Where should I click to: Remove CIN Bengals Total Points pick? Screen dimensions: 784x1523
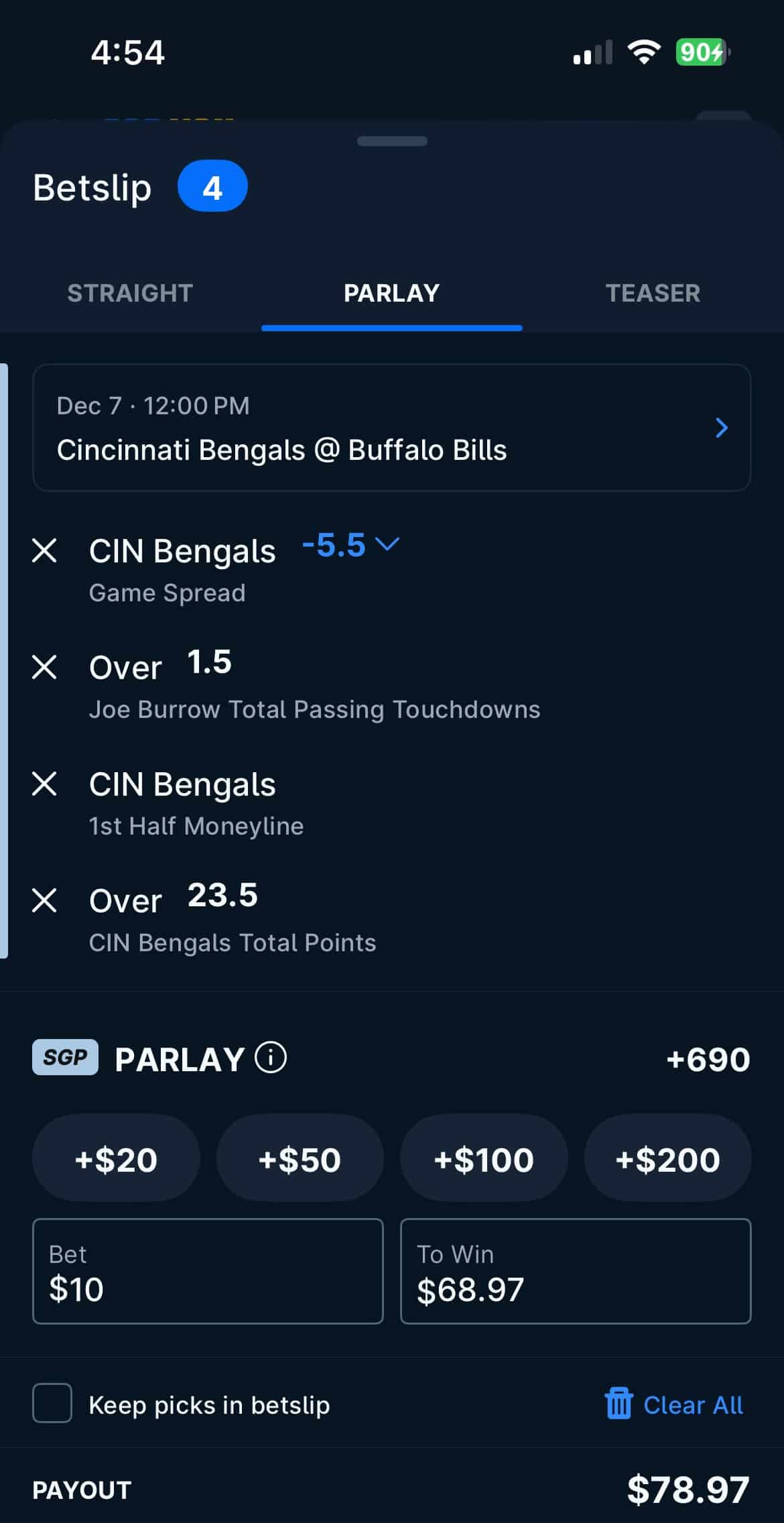click(44, 900)
